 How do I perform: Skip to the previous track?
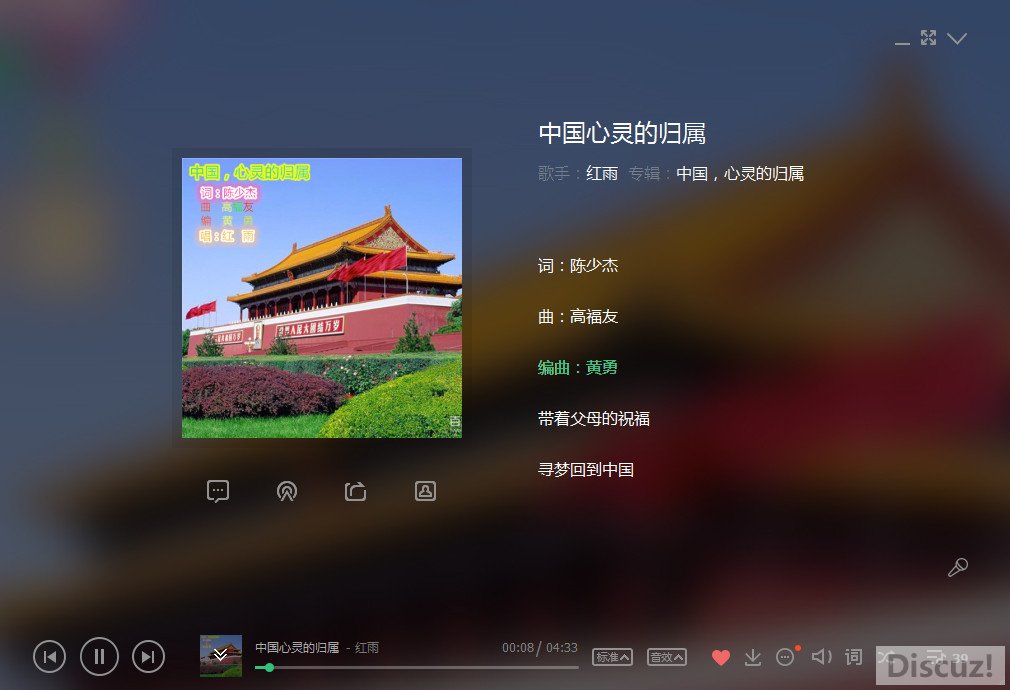[x=50, y=657]
